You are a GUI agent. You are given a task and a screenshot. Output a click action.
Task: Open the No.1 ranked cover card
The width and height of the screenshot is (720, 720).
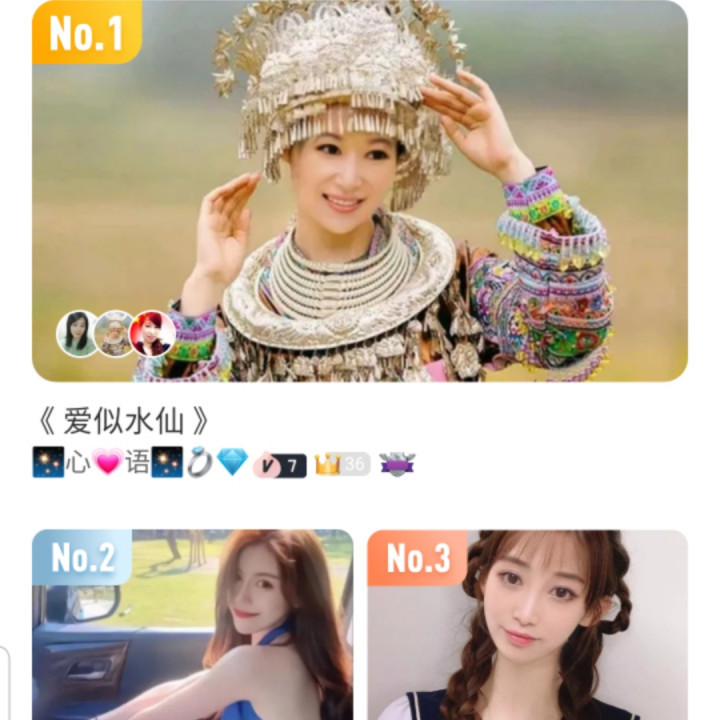tap(360, 190)
